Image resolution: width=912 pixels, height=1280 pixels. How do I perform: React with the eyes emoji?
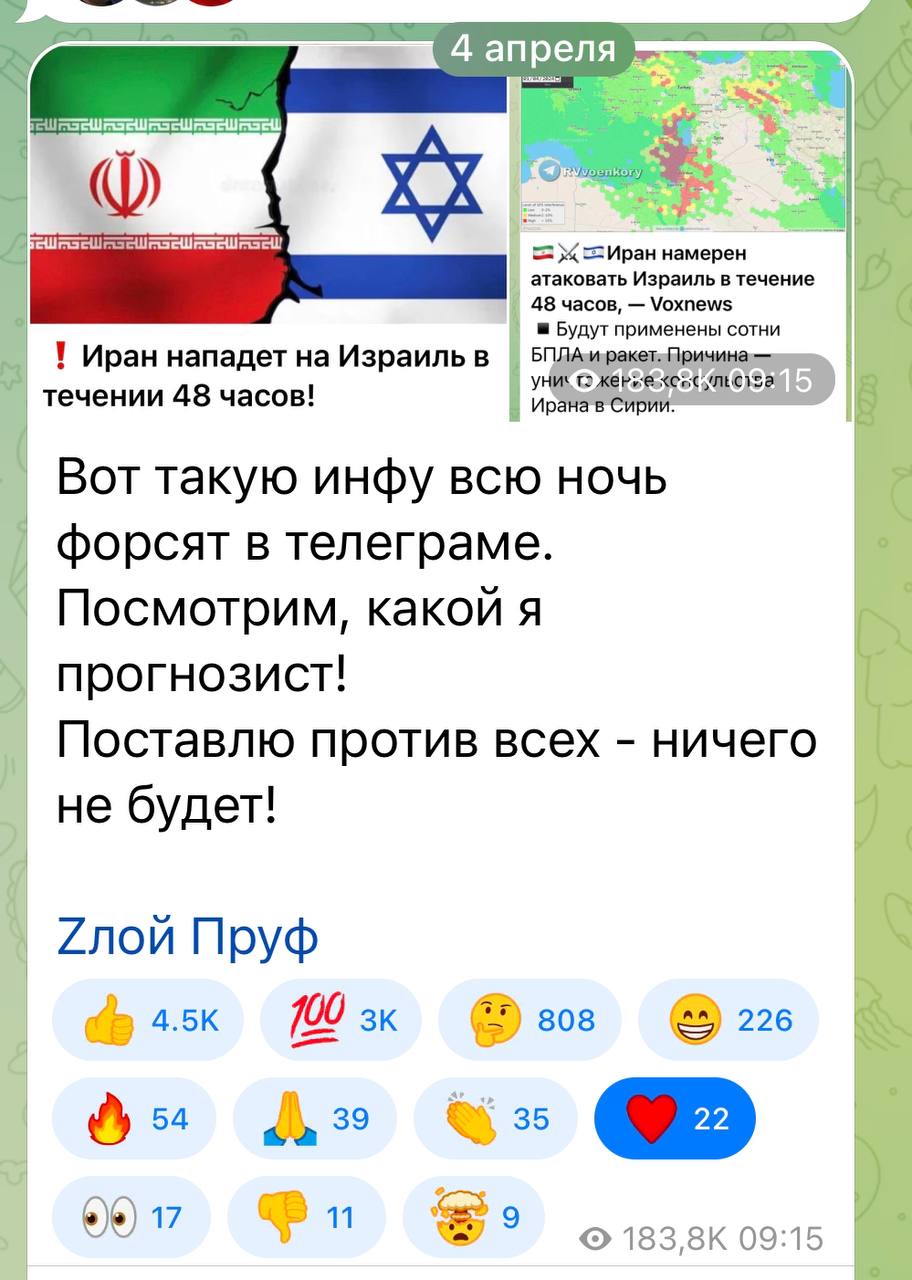pyautogui.click(x=130, y=1216)
